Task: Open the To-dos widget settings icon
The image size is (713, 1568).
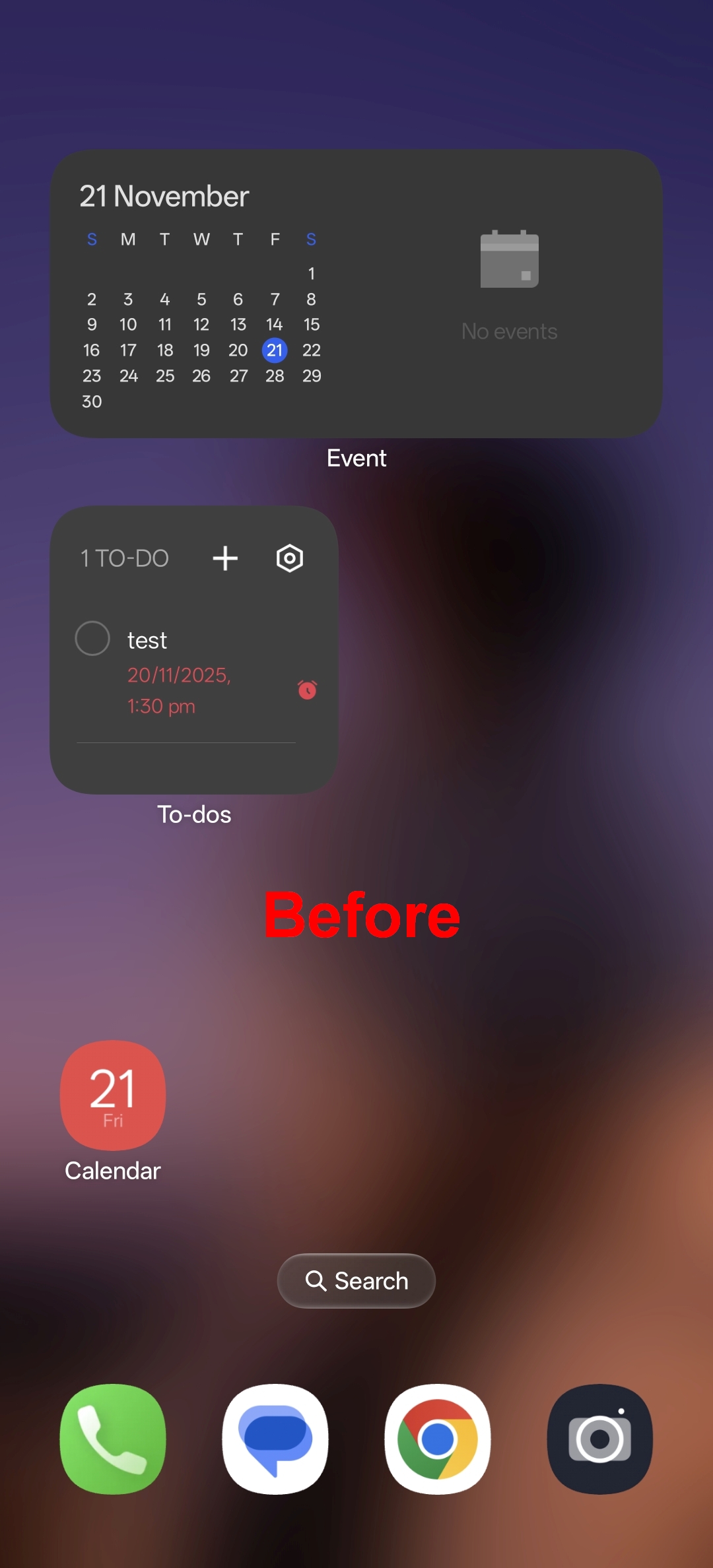Action: point(290,558)
